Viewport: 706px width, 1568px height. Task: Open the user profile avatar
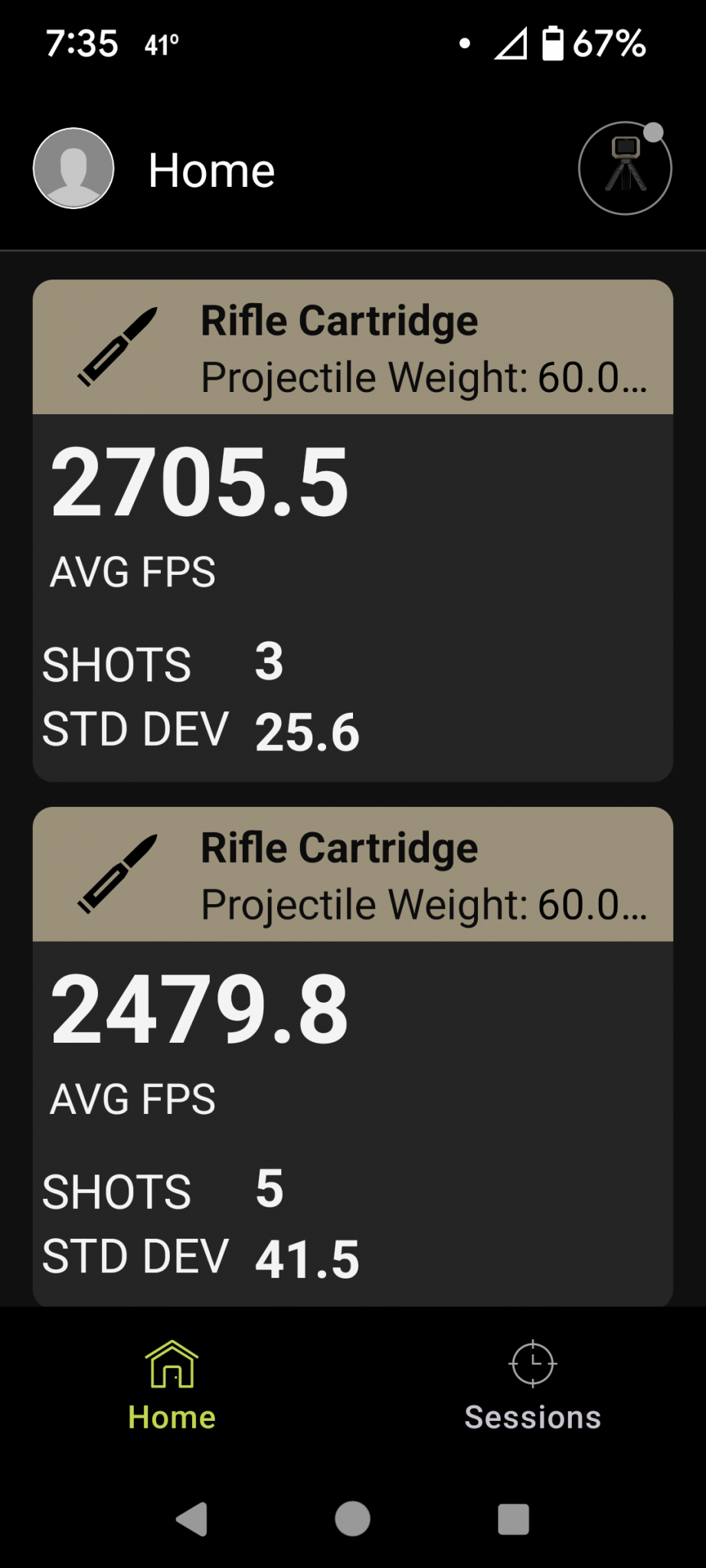point(74,168)
